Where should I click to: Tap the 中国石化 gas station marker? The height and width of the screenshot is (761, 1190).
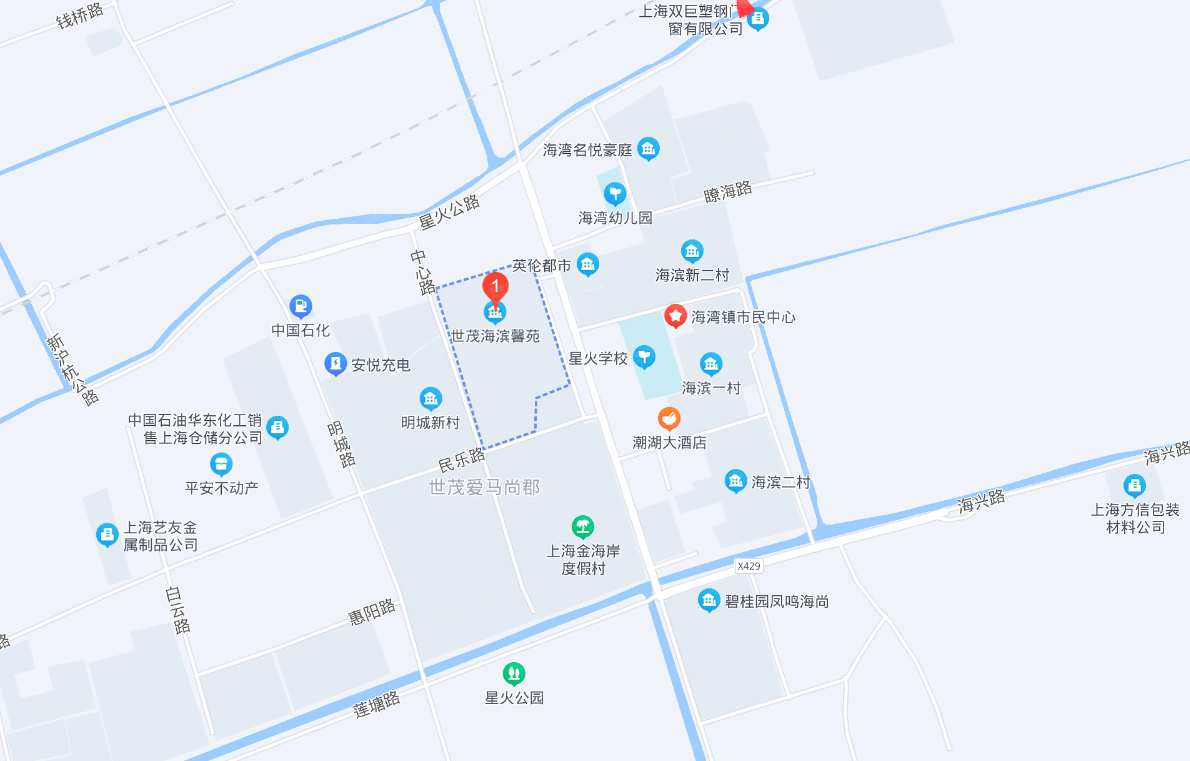point(300,306)
